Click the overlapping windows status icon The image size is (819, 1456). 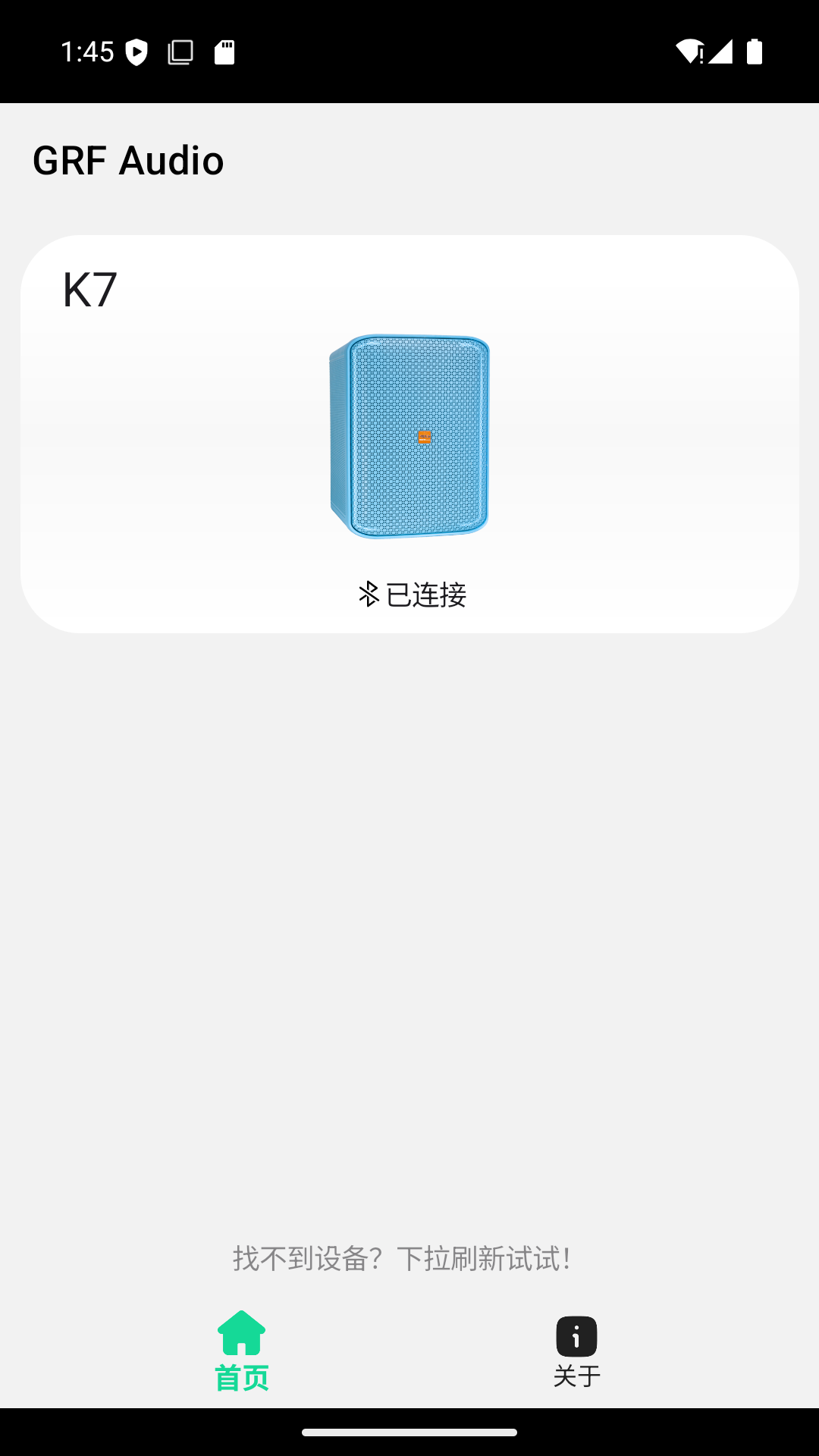(x=180, y=51)
